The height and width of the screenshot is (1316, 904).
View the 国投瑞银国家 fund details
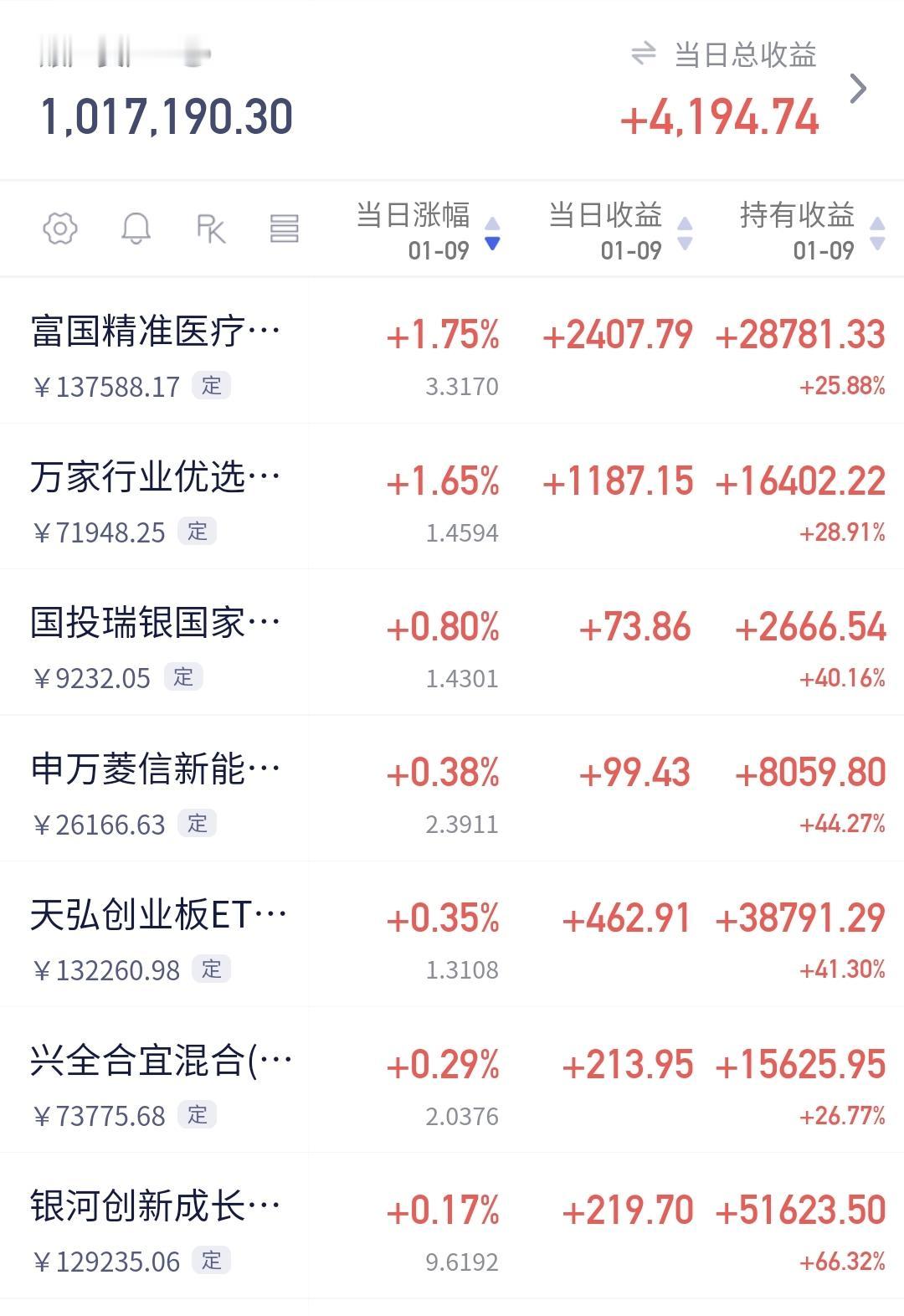point(156,624)
